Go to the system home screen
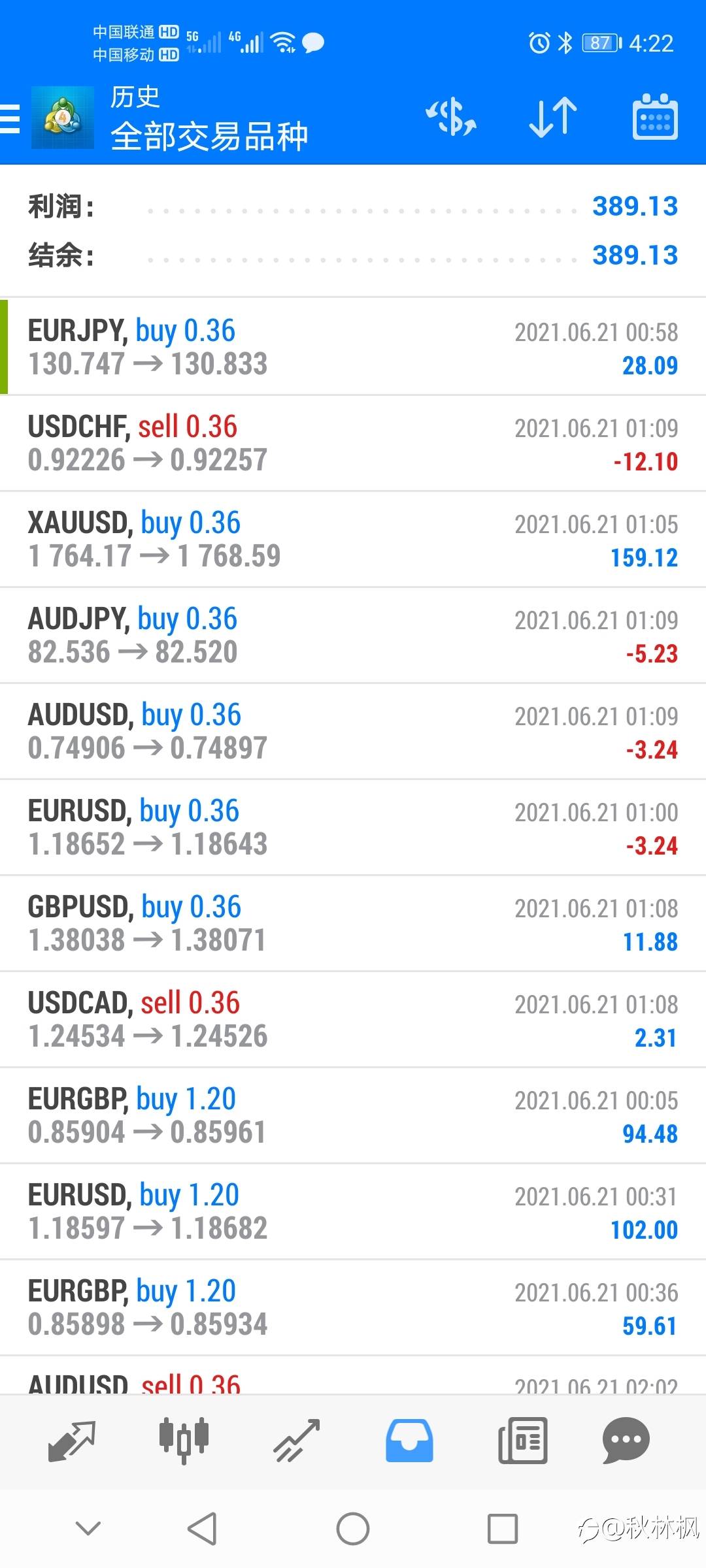Image resolution: width=706 pixels, height=1568 pixels. point(353,1529)
